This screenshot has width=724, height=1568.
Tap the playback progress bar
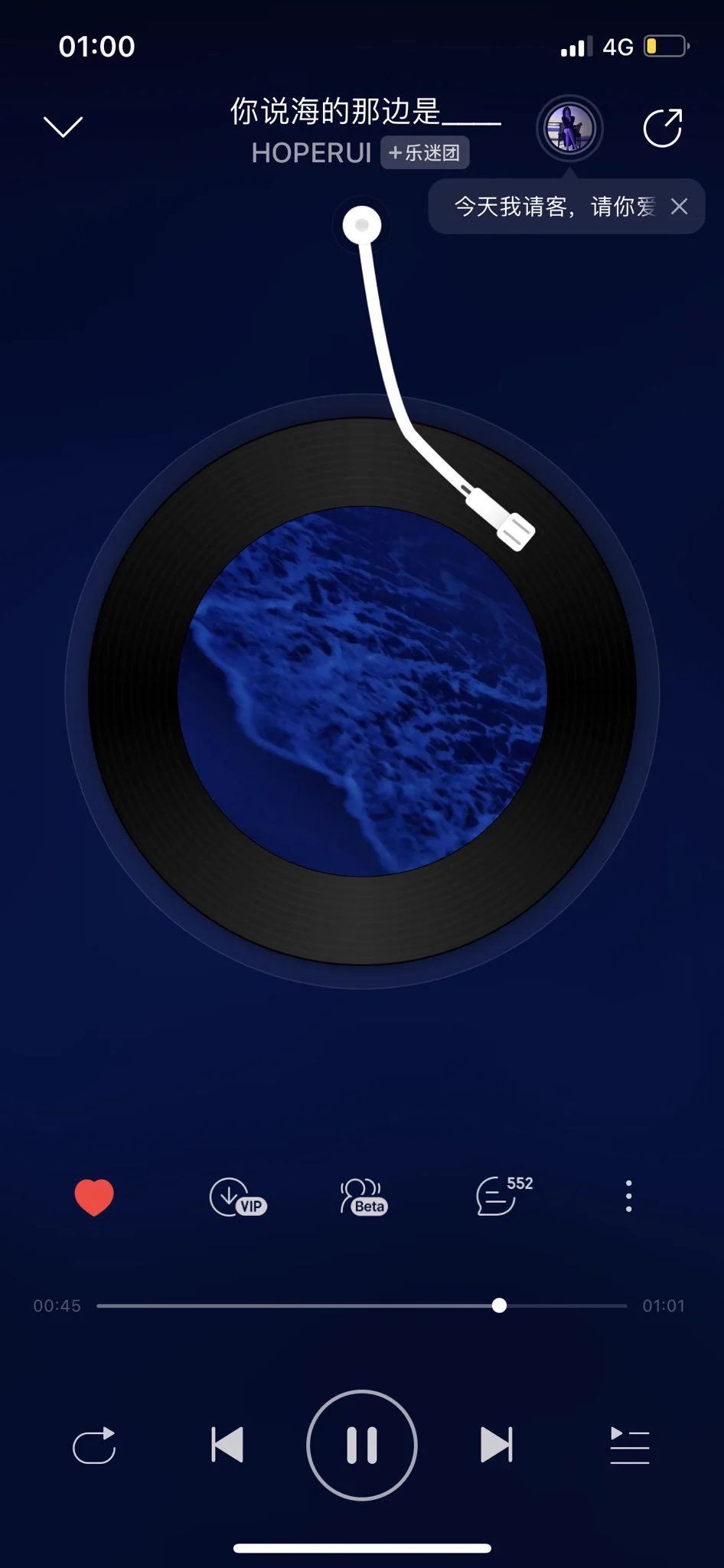click(361, 1305)
